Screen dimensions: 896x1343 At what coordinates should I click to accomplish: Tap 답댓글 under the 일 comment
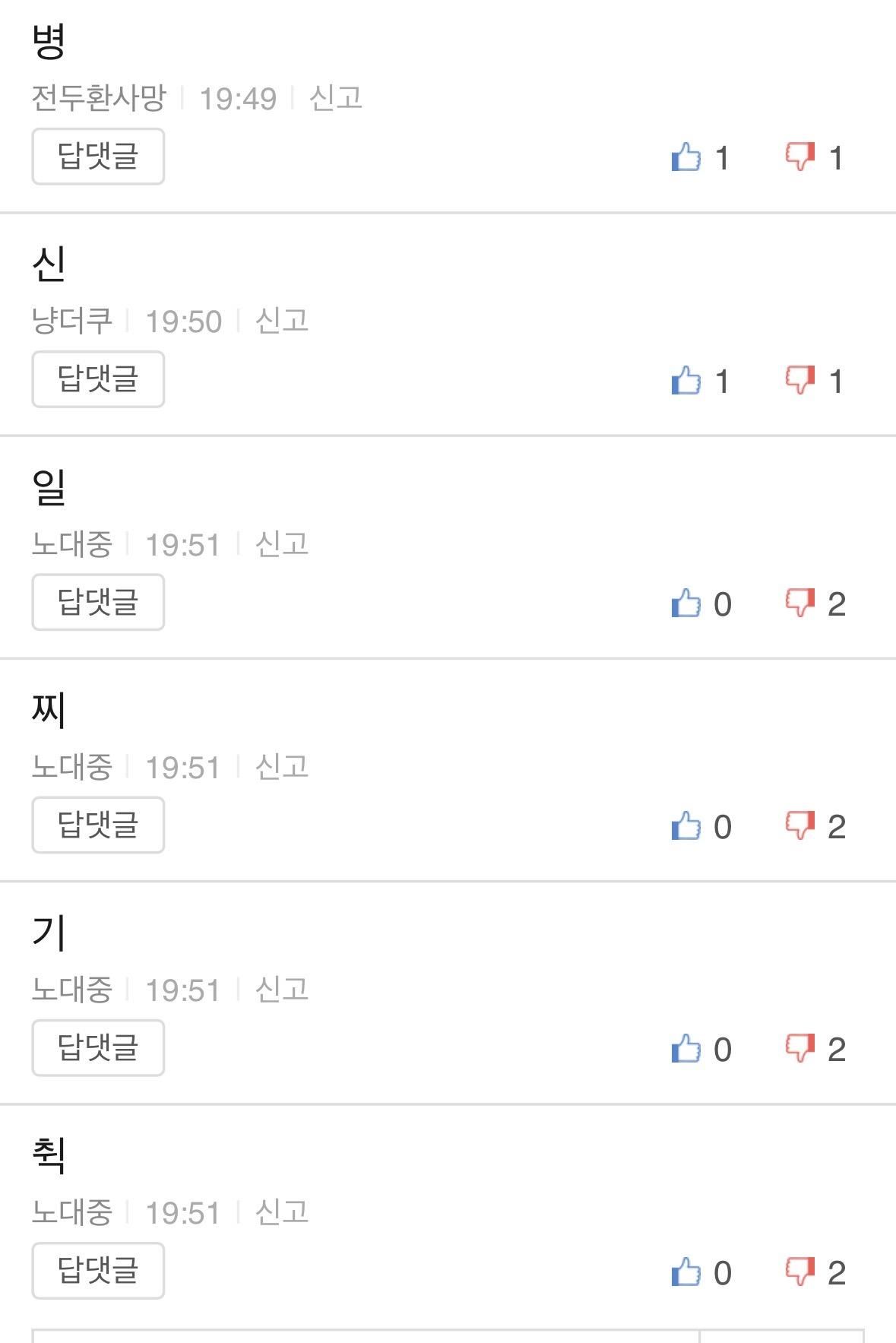tap(98, 602)
